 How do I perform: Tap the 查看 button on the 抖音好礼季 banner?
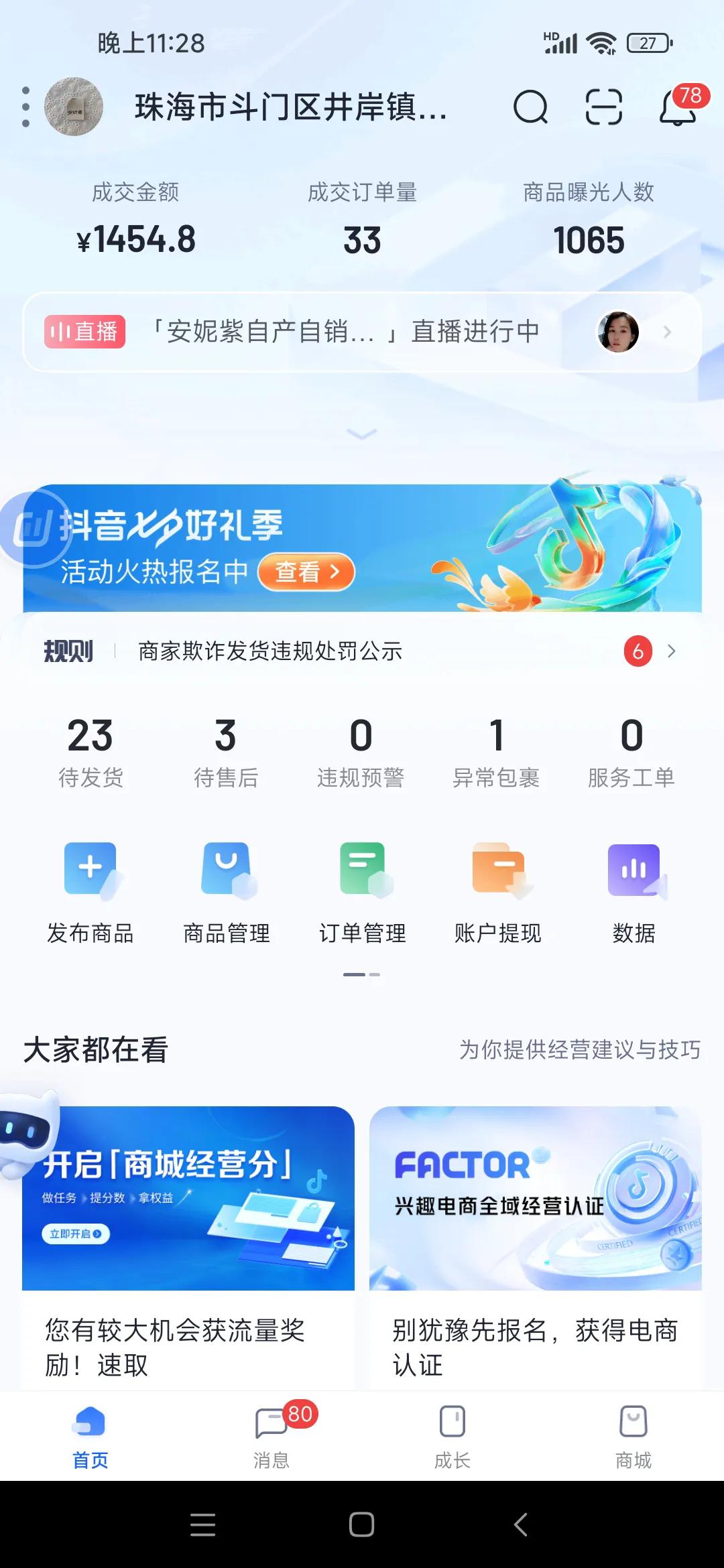coord(305,570)
